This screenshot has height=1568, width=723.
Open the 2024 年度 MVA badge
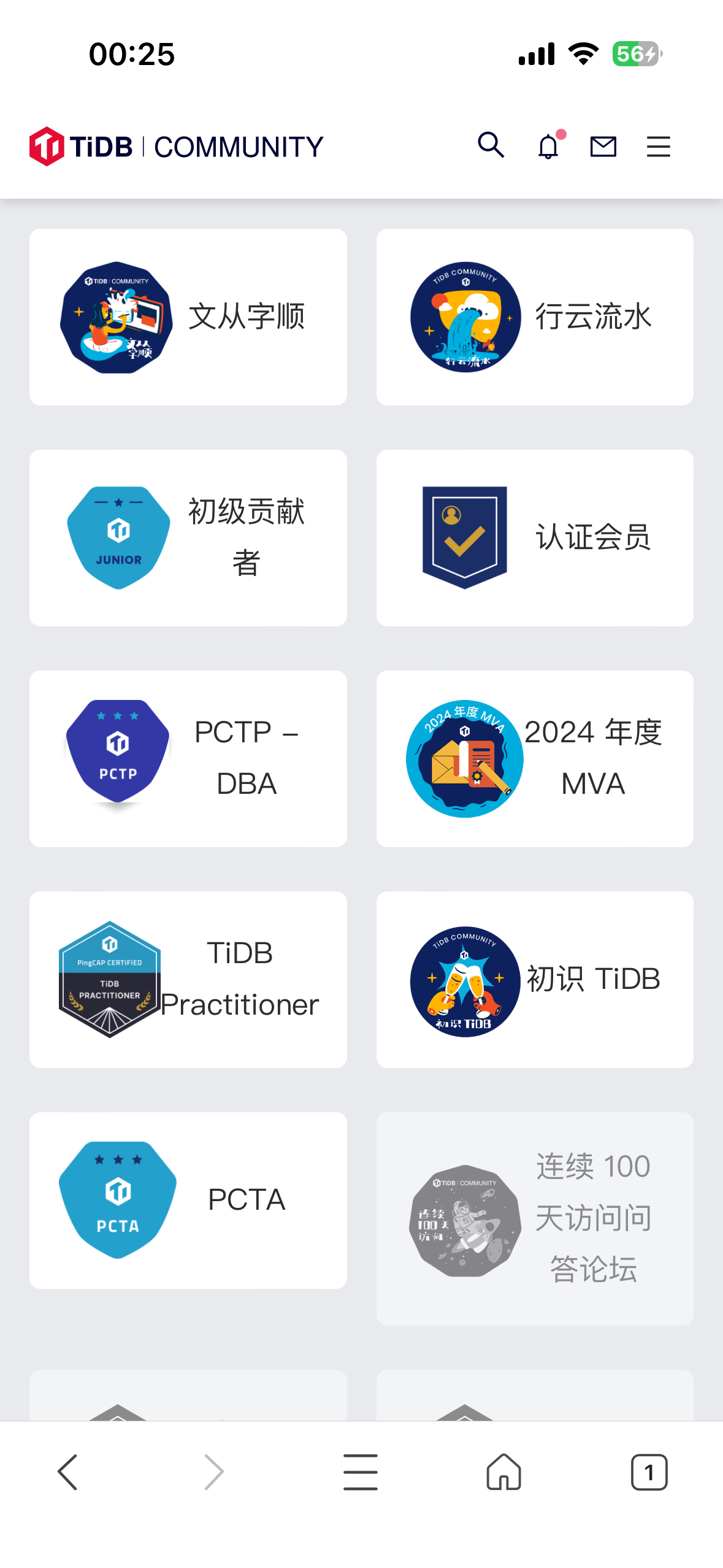[534, 759]
